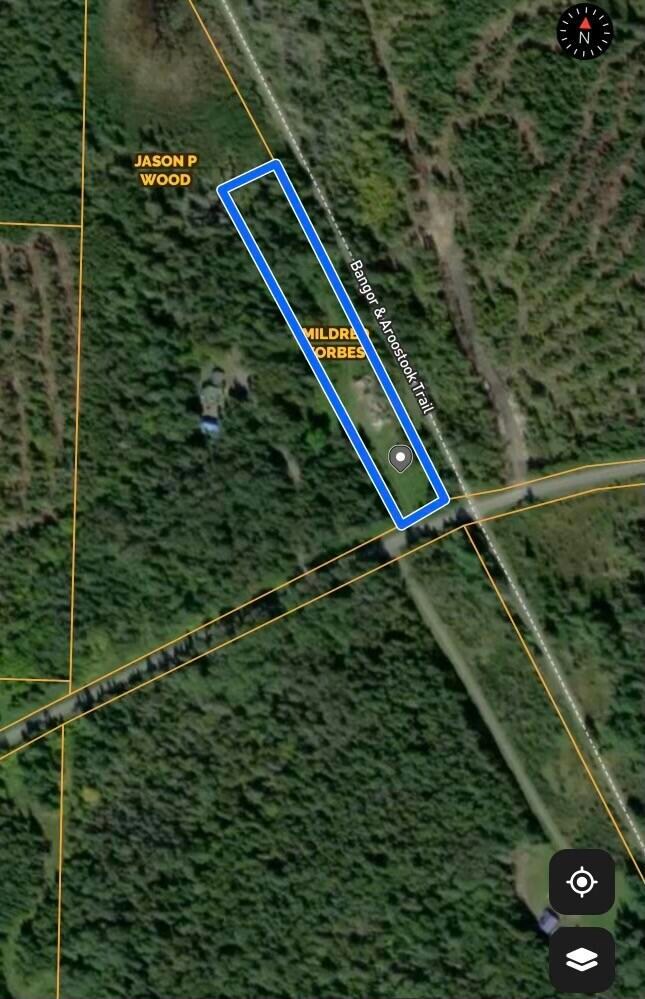Image resolution: width=645 pixels, height=999 pixels.
Task: Center map on my current location
Action: pyautogui.click(x=582, y=882)
